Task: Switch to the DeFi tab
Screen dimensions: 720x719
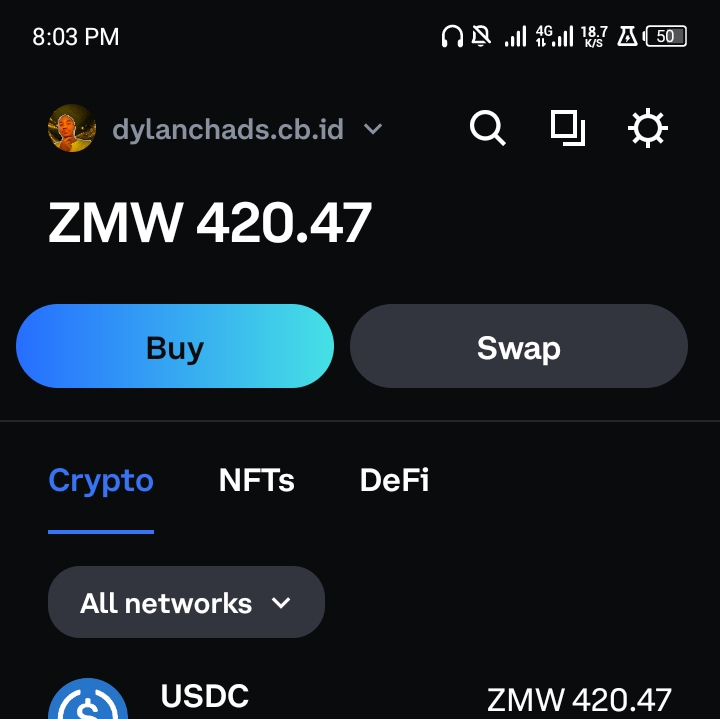Action: tap(394, 481)
